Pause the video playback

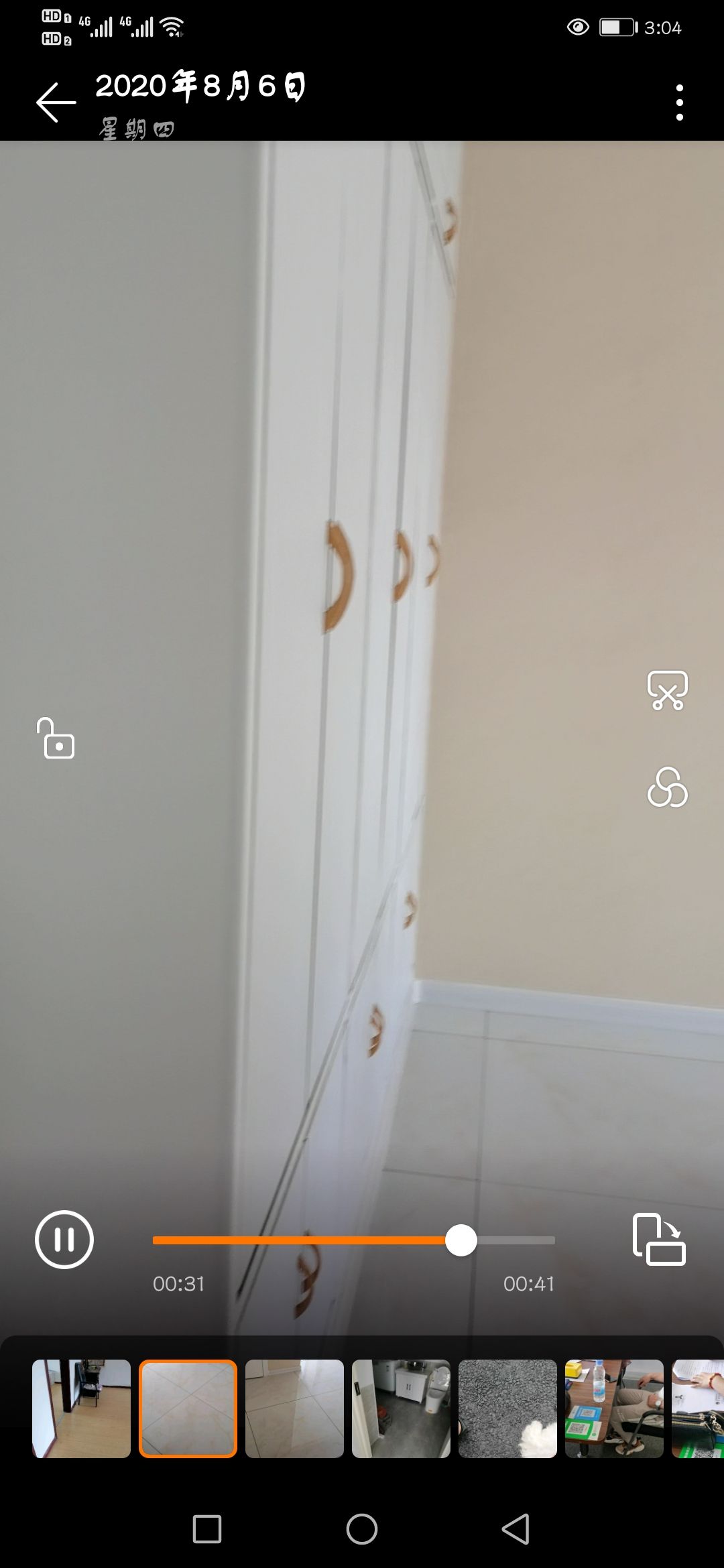tap(64, 1240)
